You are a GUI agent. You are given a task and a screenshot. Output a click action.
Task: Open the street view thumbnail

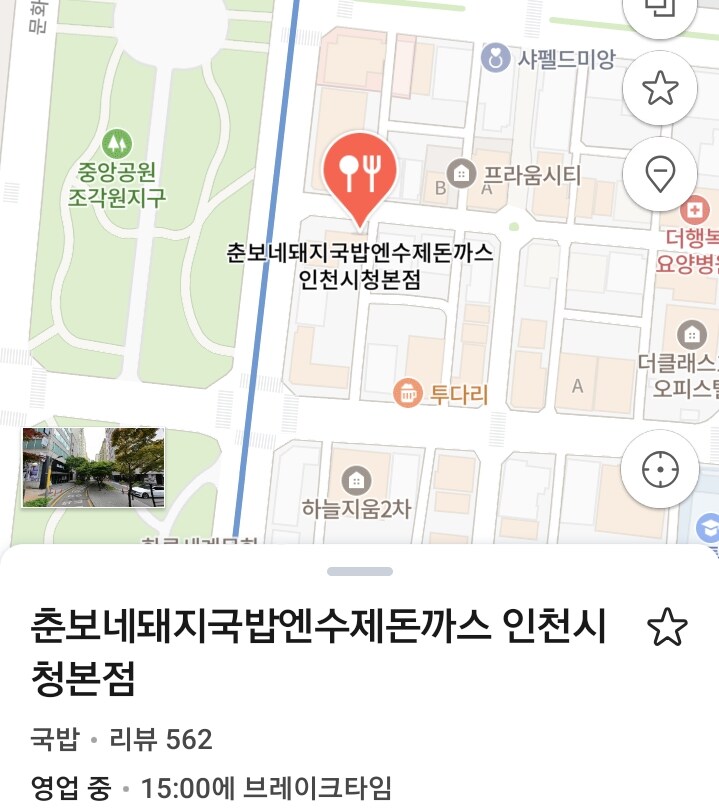pyautogui.click(x=94, y=467)
